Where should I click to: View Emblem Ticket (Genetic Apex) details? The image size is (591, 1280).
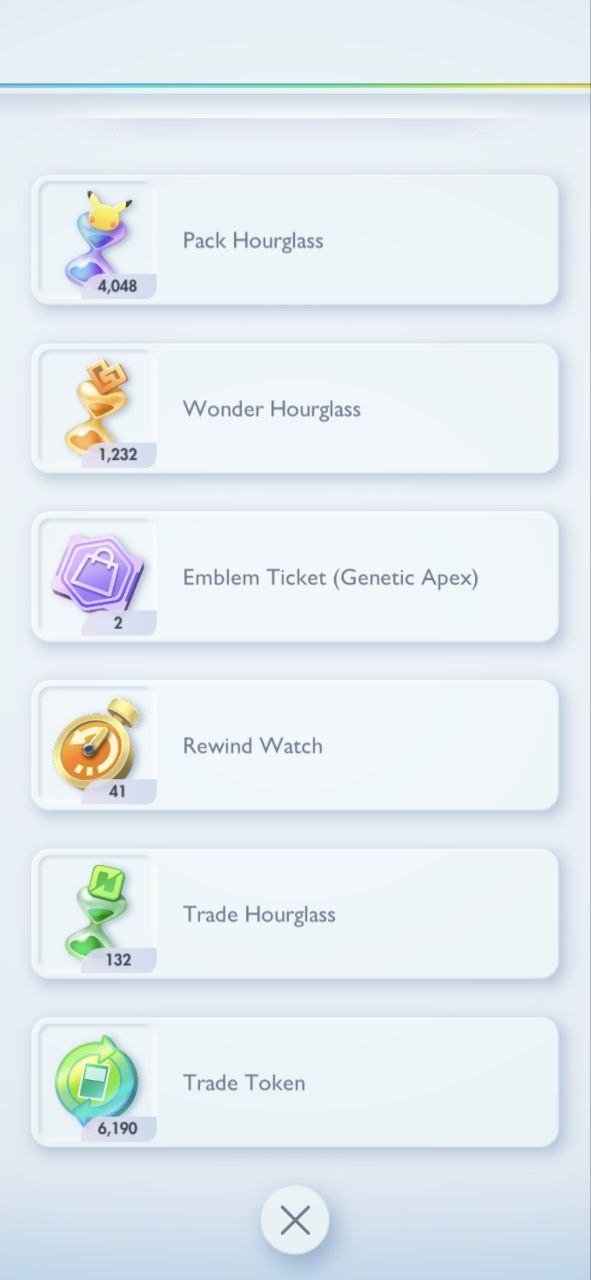coord(295,577)
